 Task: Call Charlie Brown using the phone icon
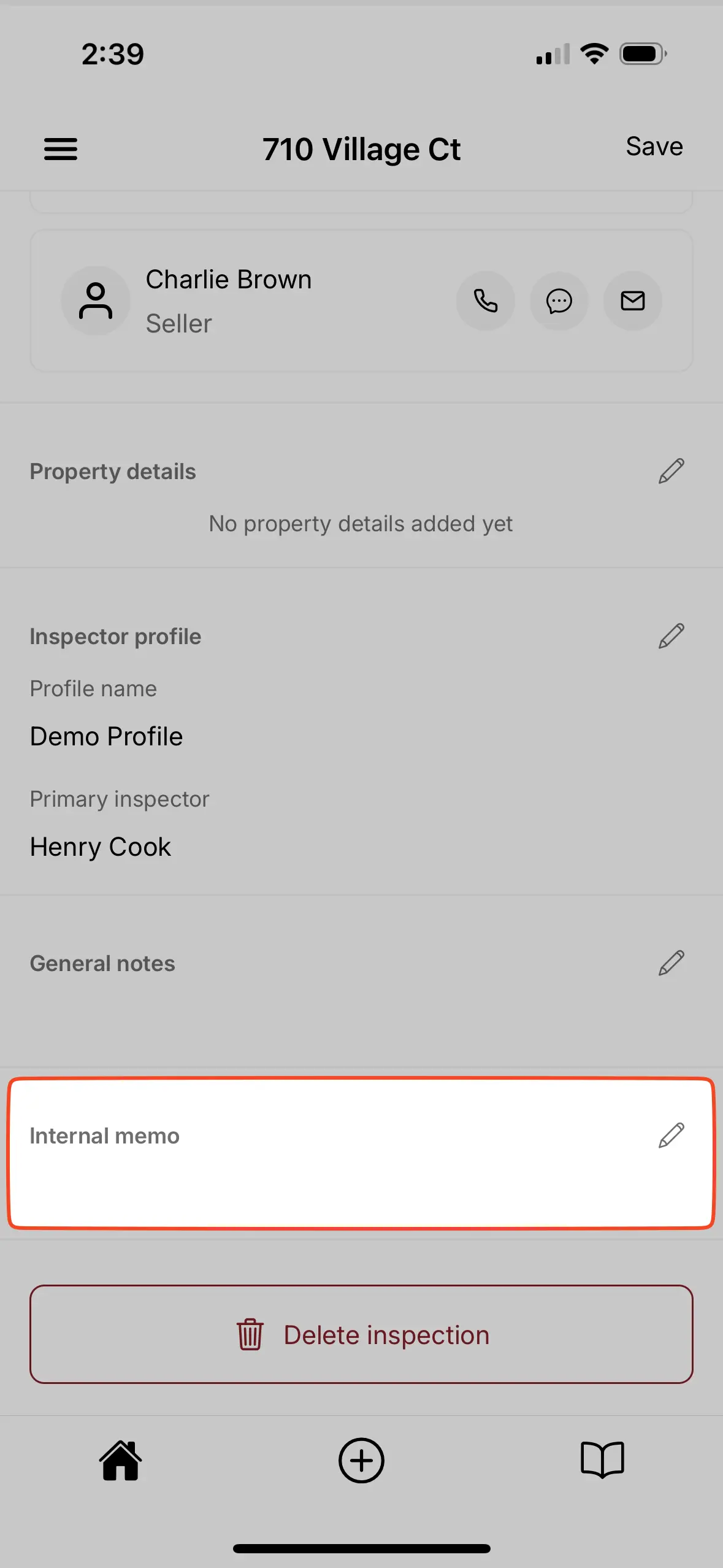tap(485, 301)
